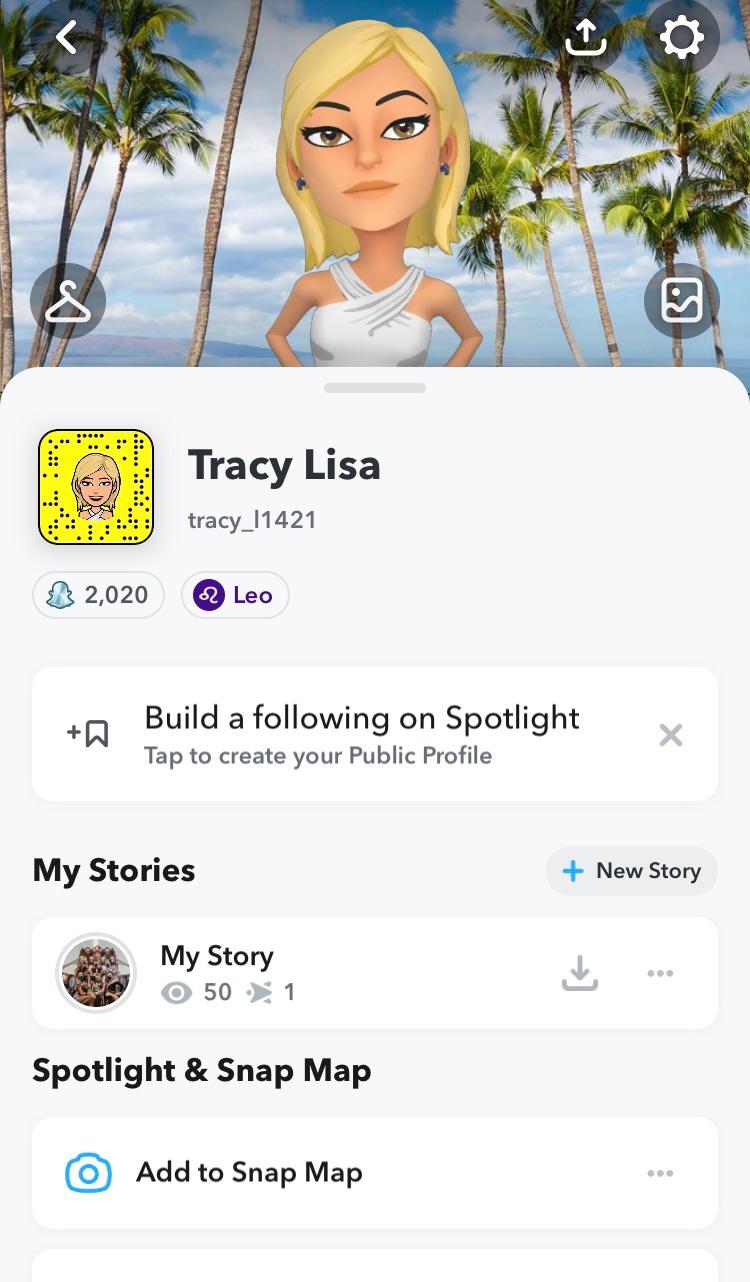Screen dimensions: 750x1282
Task: Change background with the picture icon
Action: [682, 301]
